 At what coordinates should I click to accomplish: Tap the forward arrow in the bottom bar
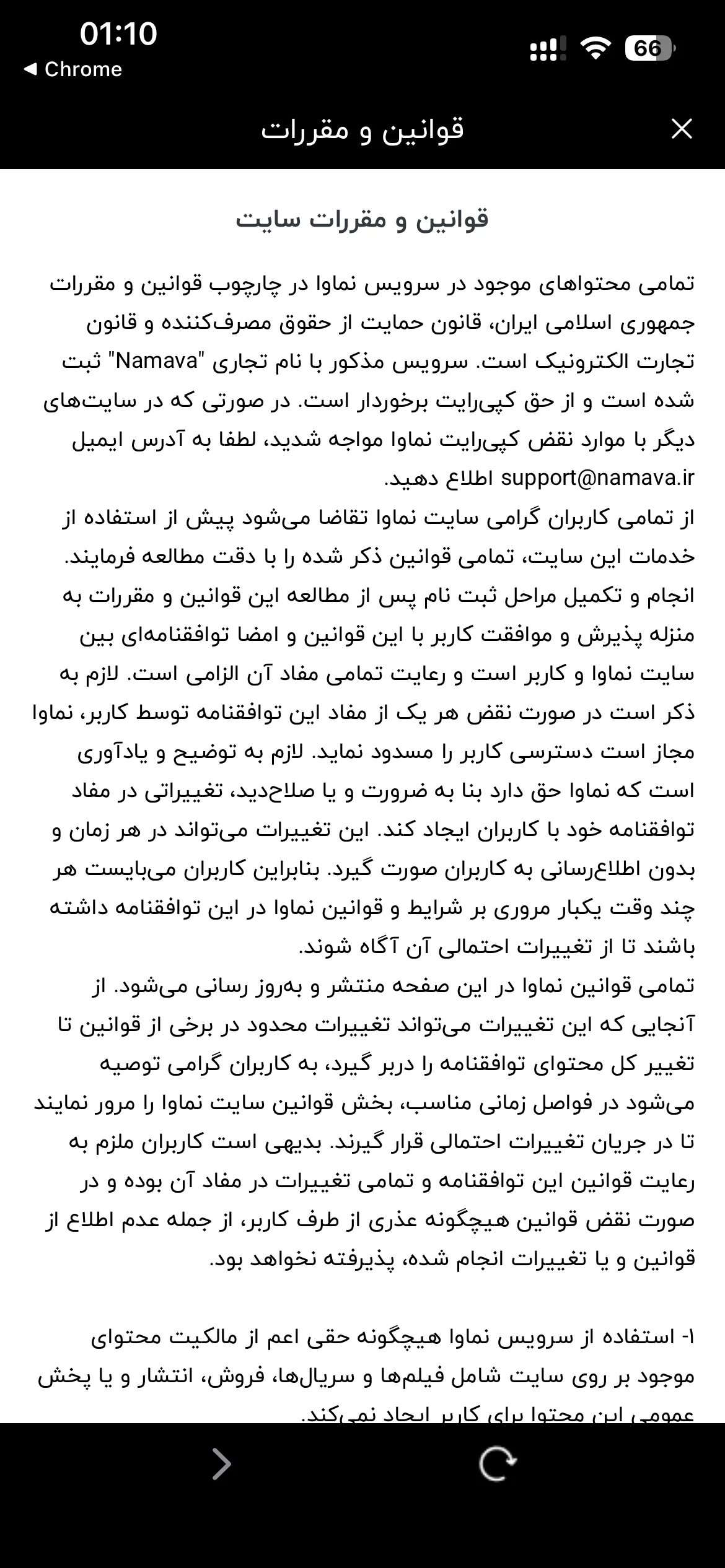click(x=221, y=1464)
